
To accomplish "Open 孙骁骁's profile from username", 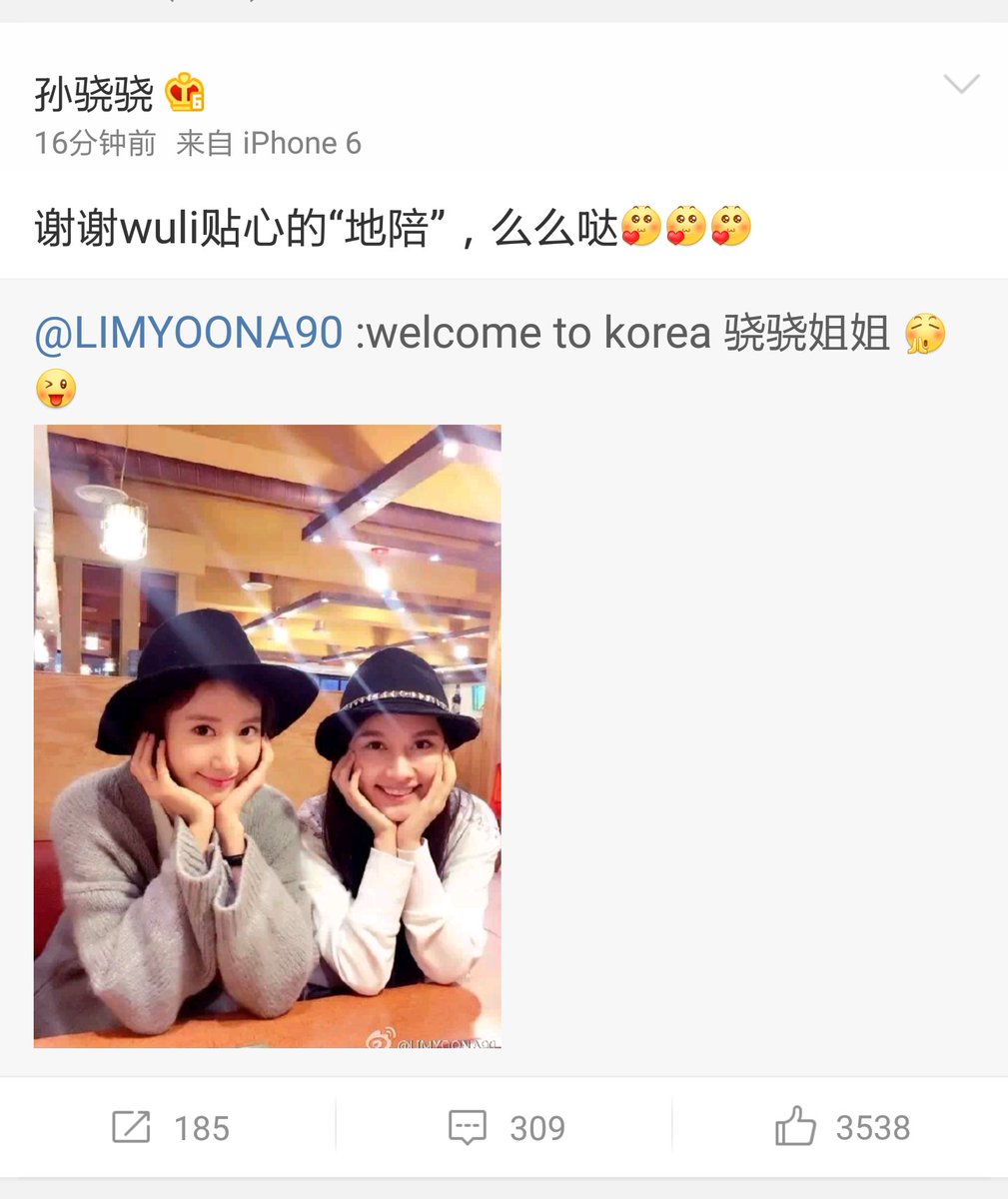I will tap(94, 96).
